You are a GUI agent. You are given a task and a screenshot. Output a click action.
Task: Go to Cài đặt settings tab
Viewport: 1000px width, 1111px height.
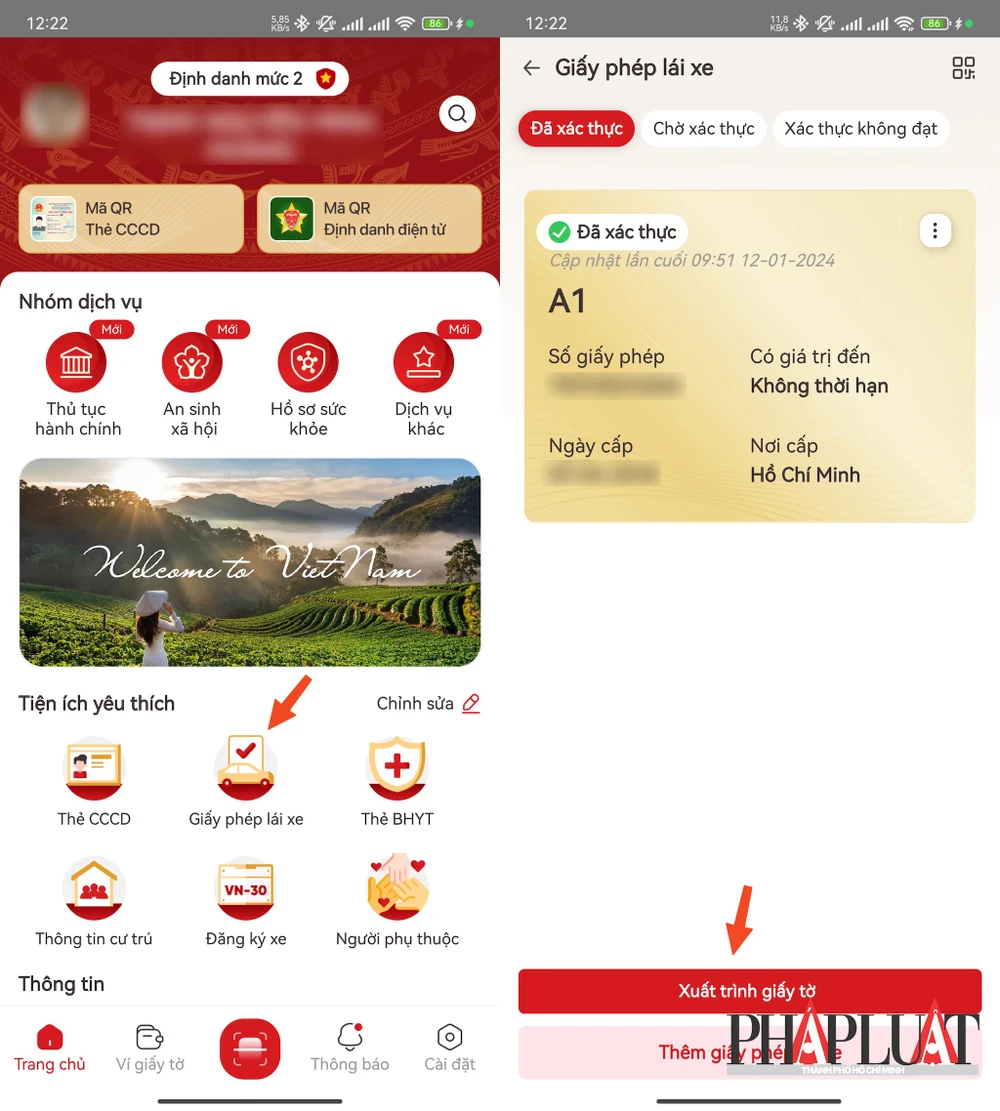point(449,1047)
